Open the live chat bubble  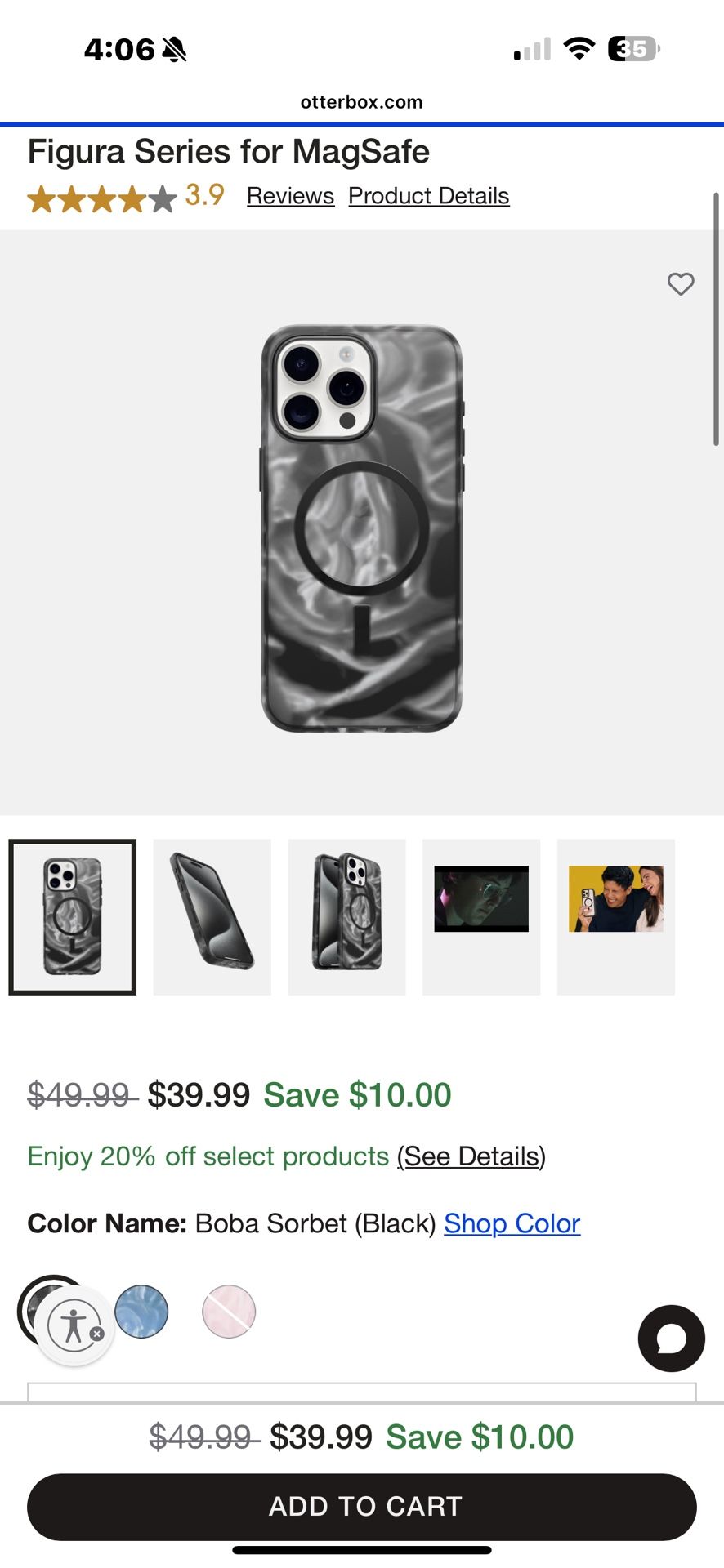(671, 1338)
